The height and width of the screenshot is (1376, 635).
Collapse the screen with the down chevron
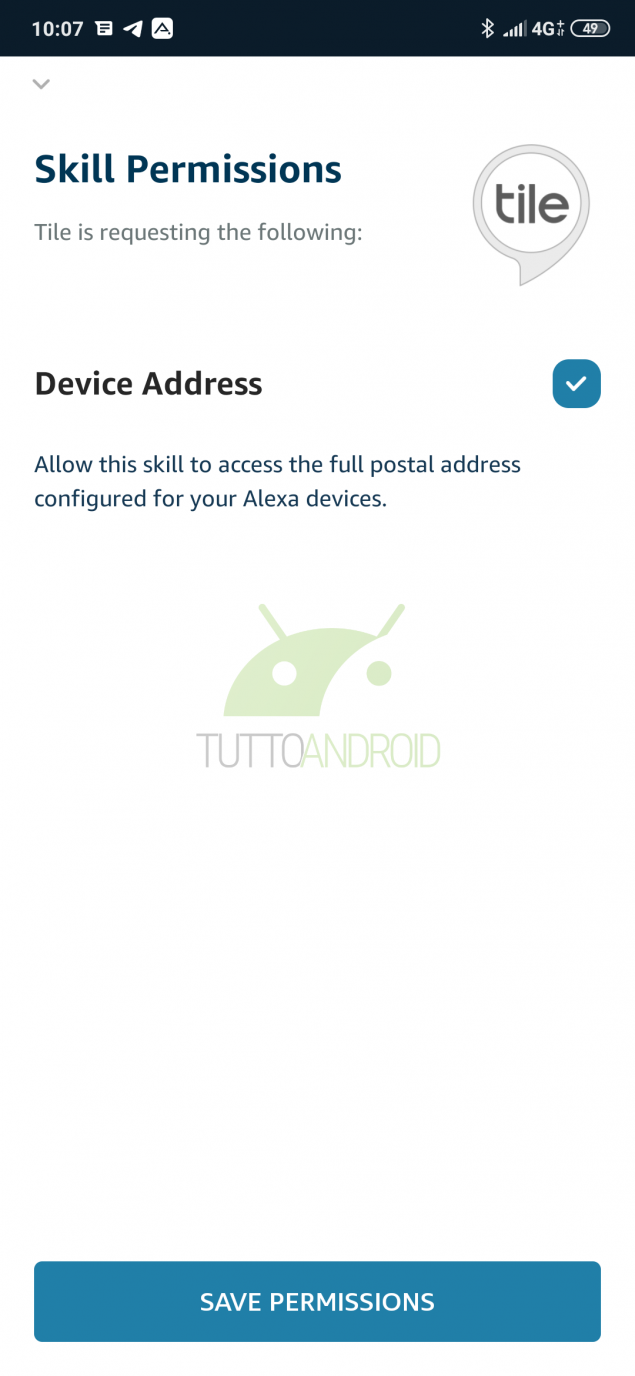[x=41, y=84]
